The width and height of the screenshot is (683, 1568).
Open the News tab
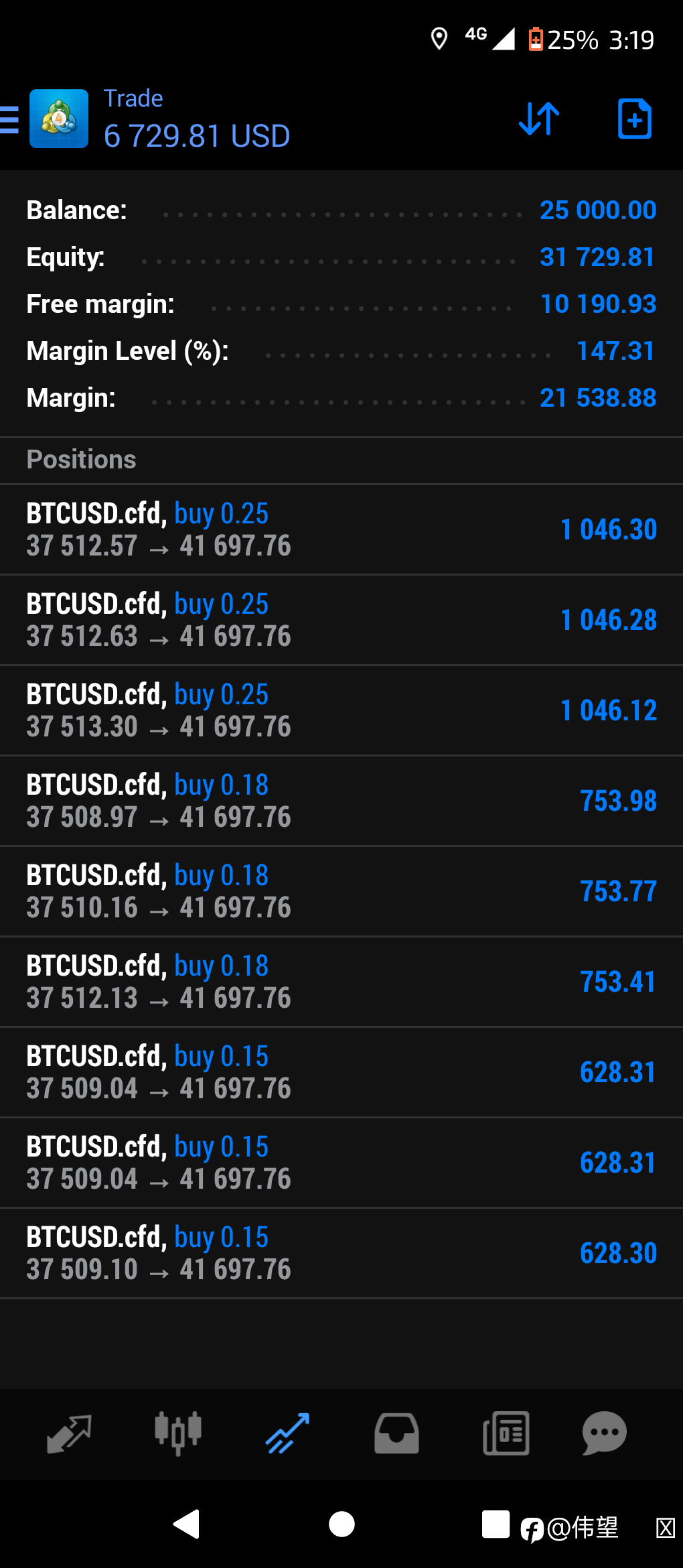tap(506, 1434)
